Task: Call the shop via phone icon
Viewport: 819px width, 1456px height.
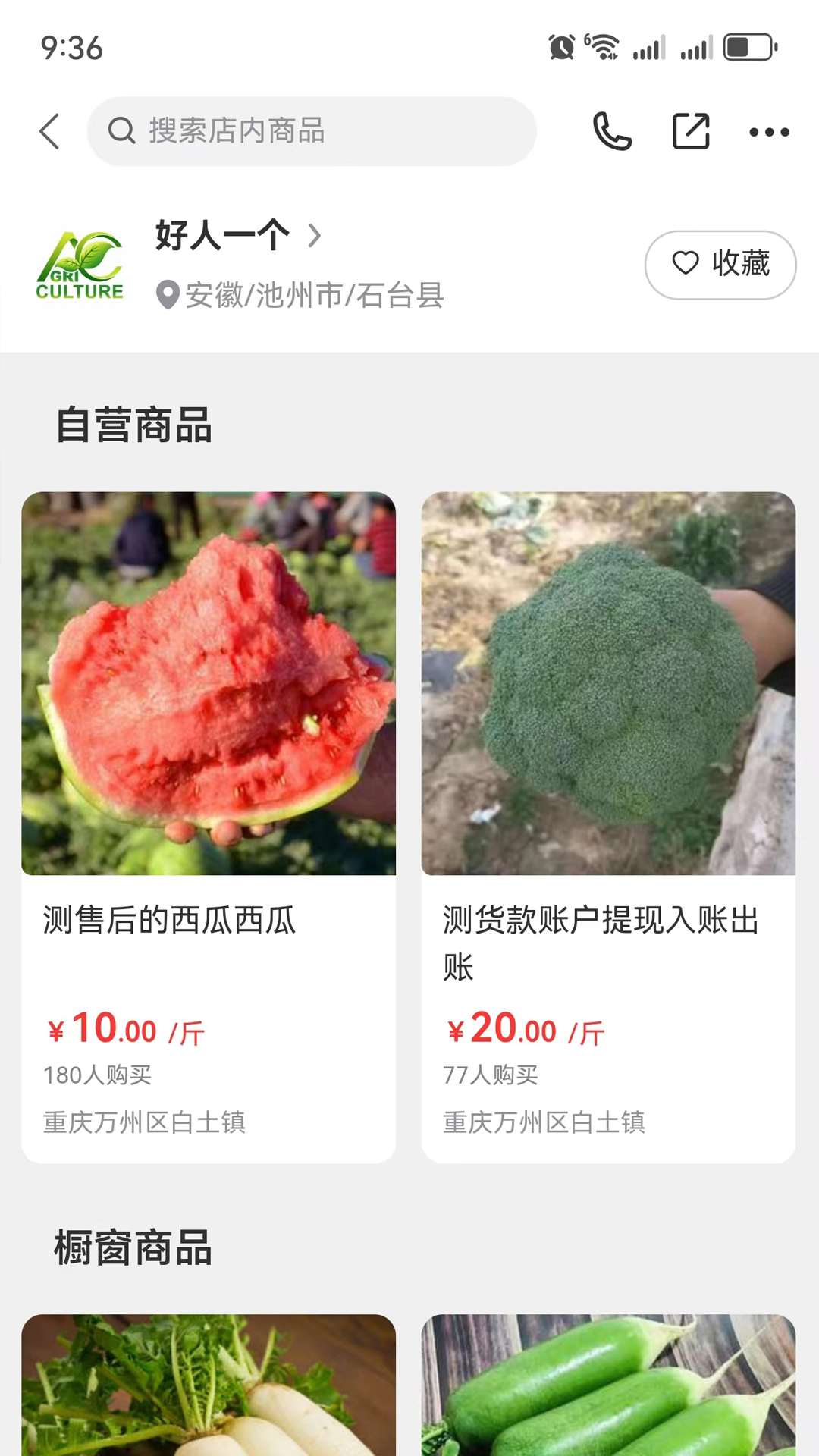Action: click(x=612, y=132)
